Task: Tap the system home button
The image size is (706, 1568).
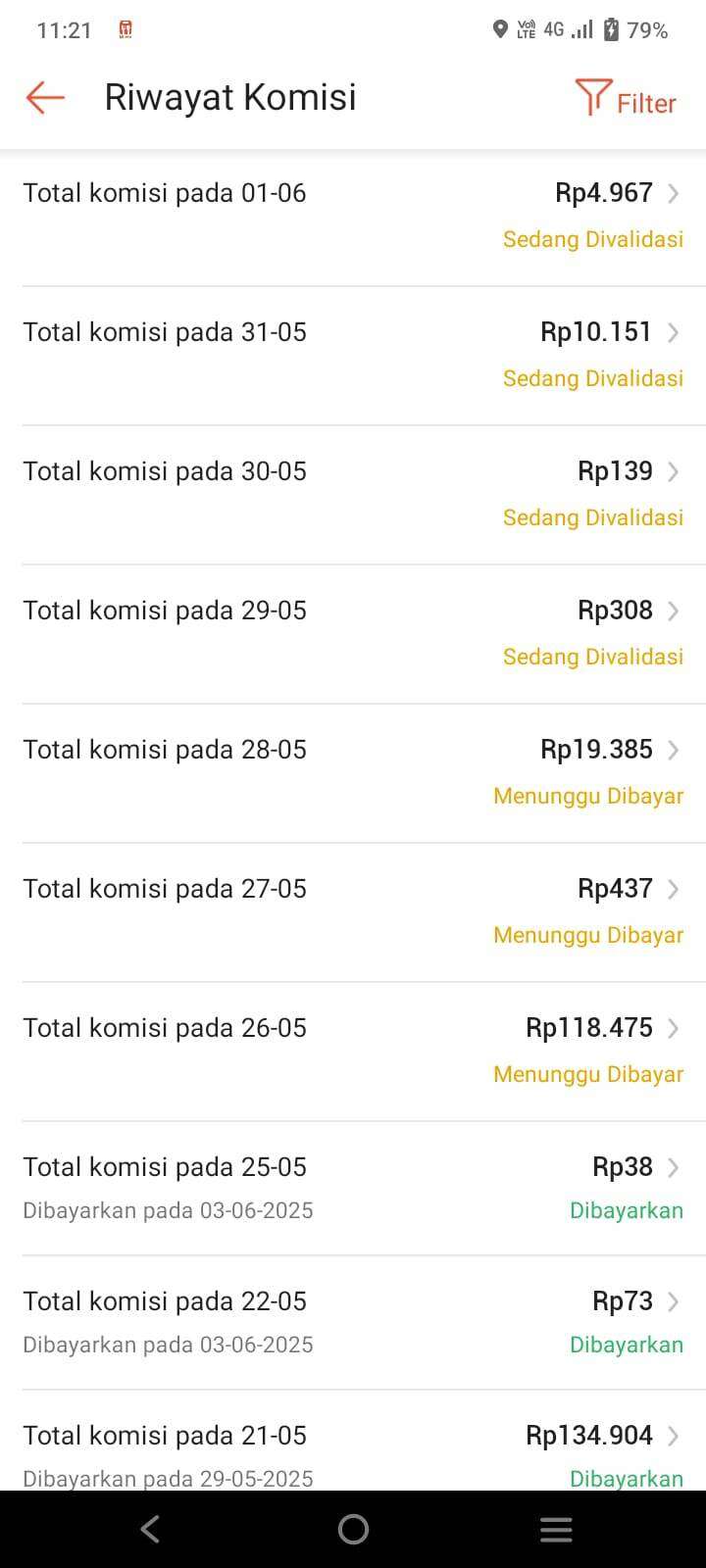Action: click(353, 1529)
